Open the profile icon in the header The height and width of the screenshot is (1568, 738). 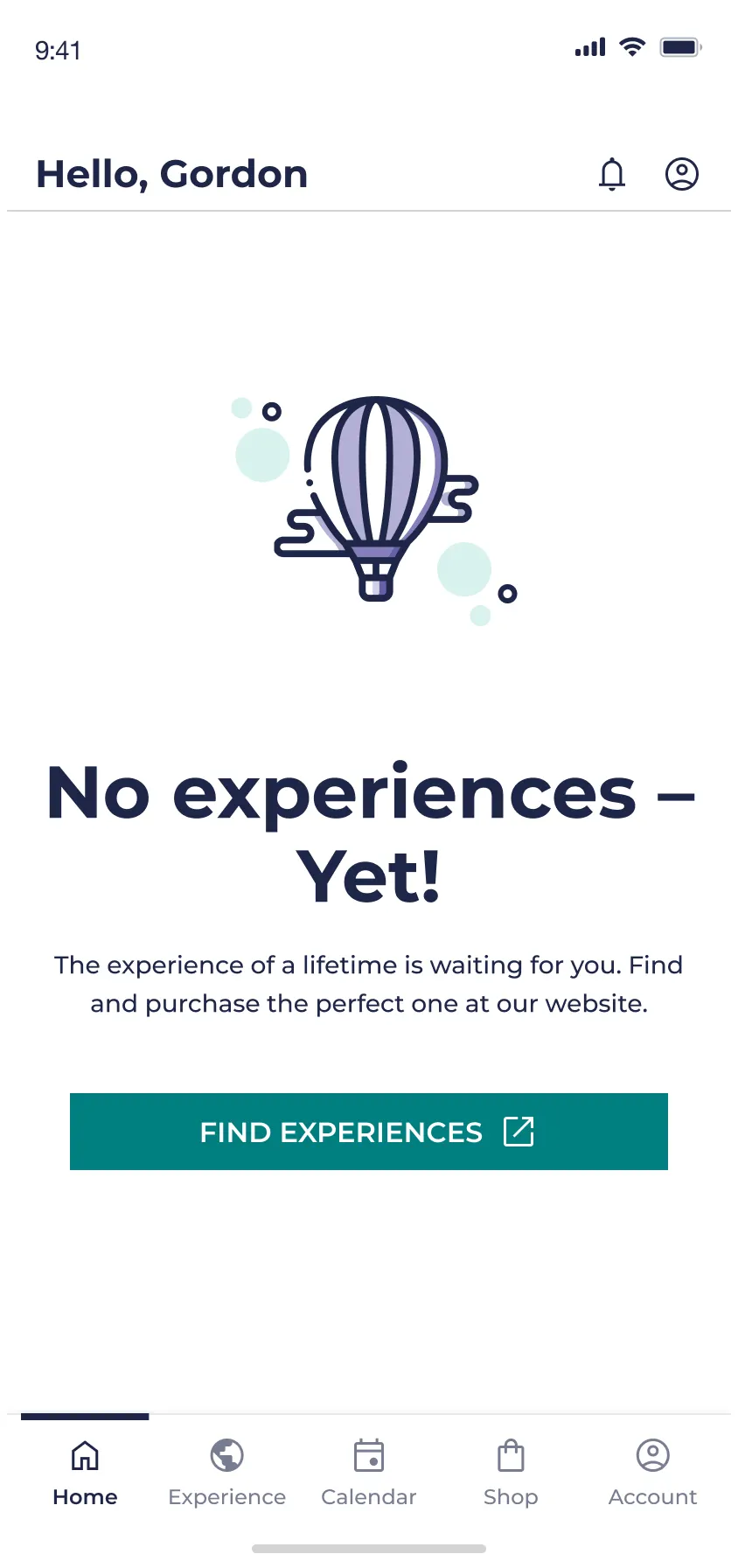[682, 174]
